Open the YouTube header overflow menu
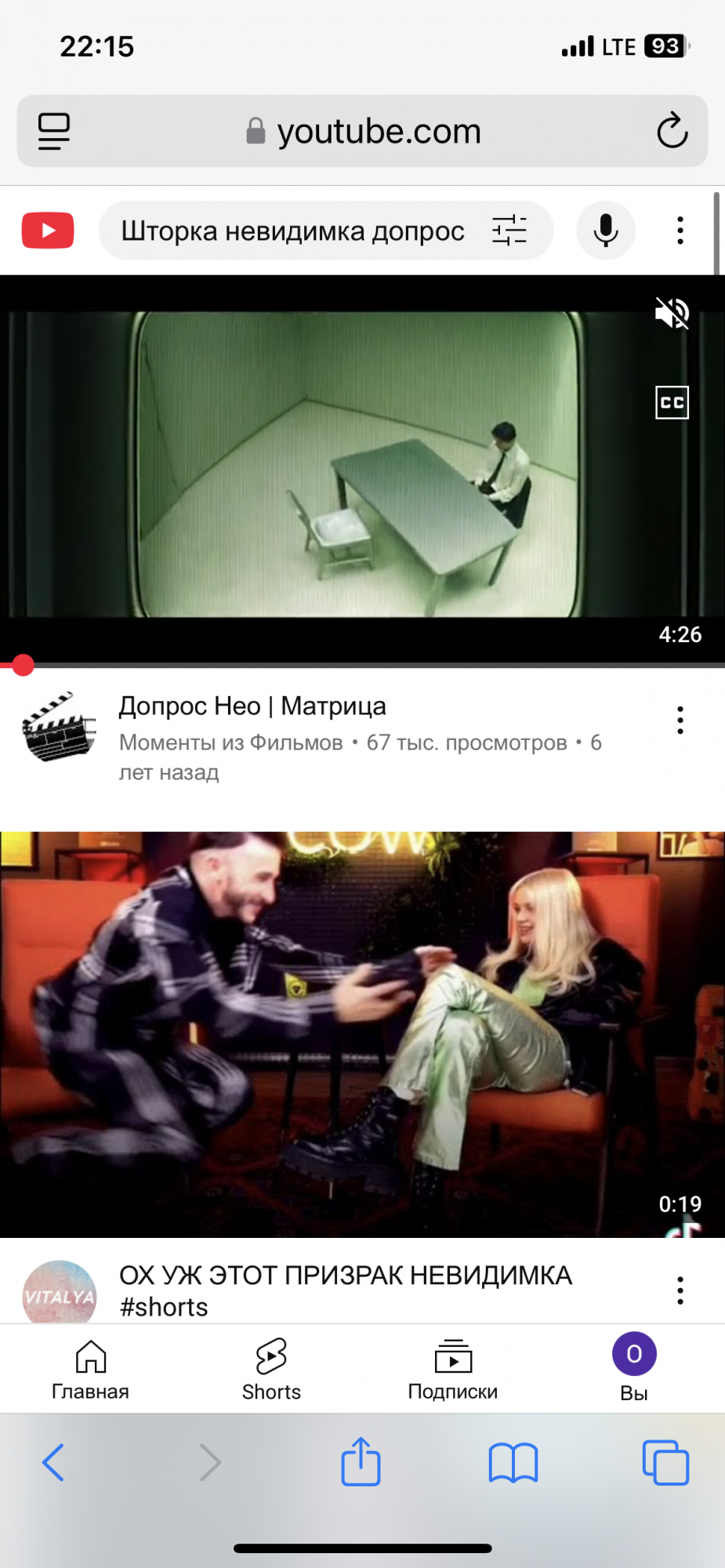The height and width of the screenshot is (1568, 725). pyautogui.click(x=680, y=230)
